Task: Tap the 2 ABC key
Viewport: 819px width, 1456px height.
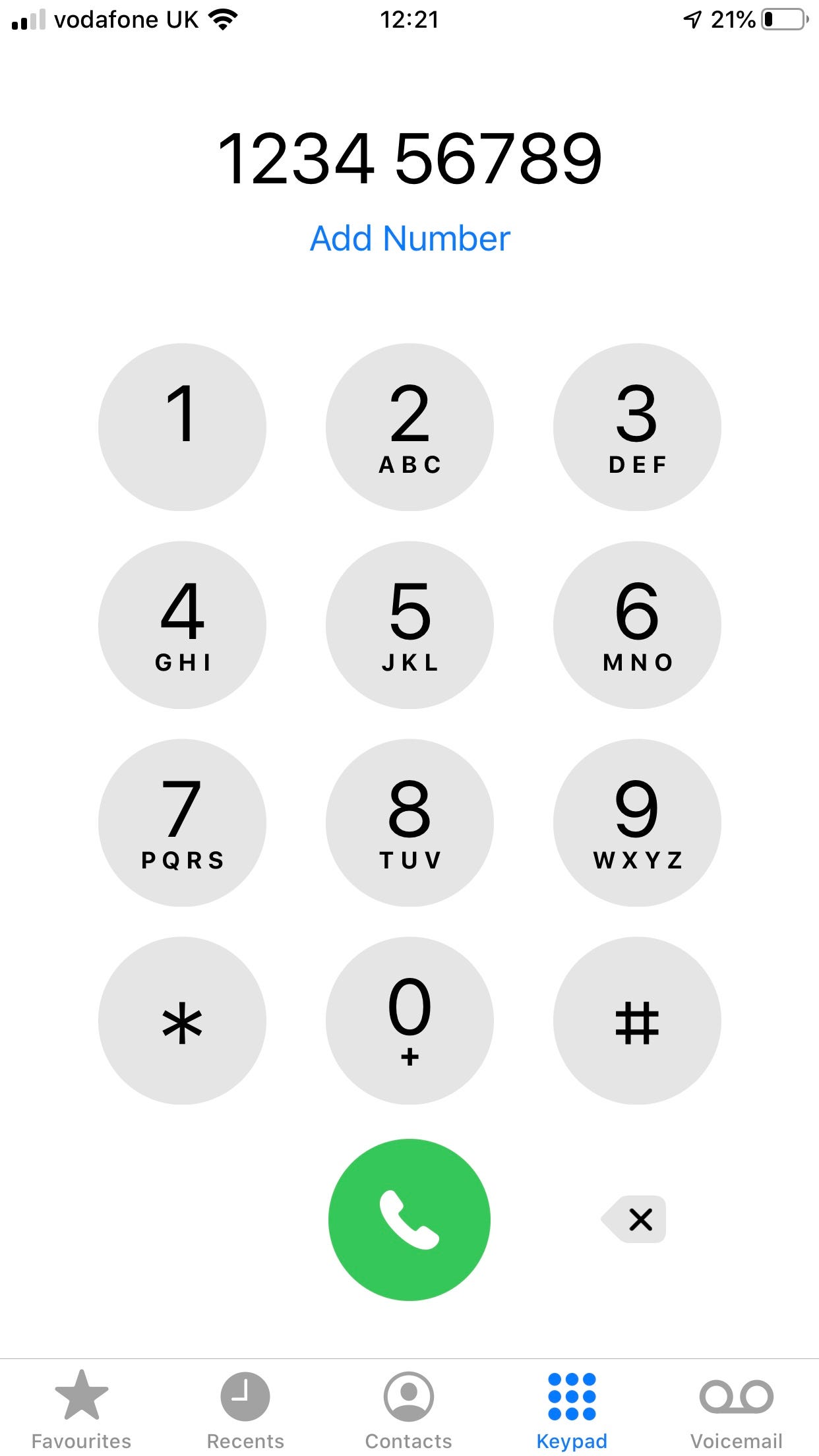Action: (409, 427)
